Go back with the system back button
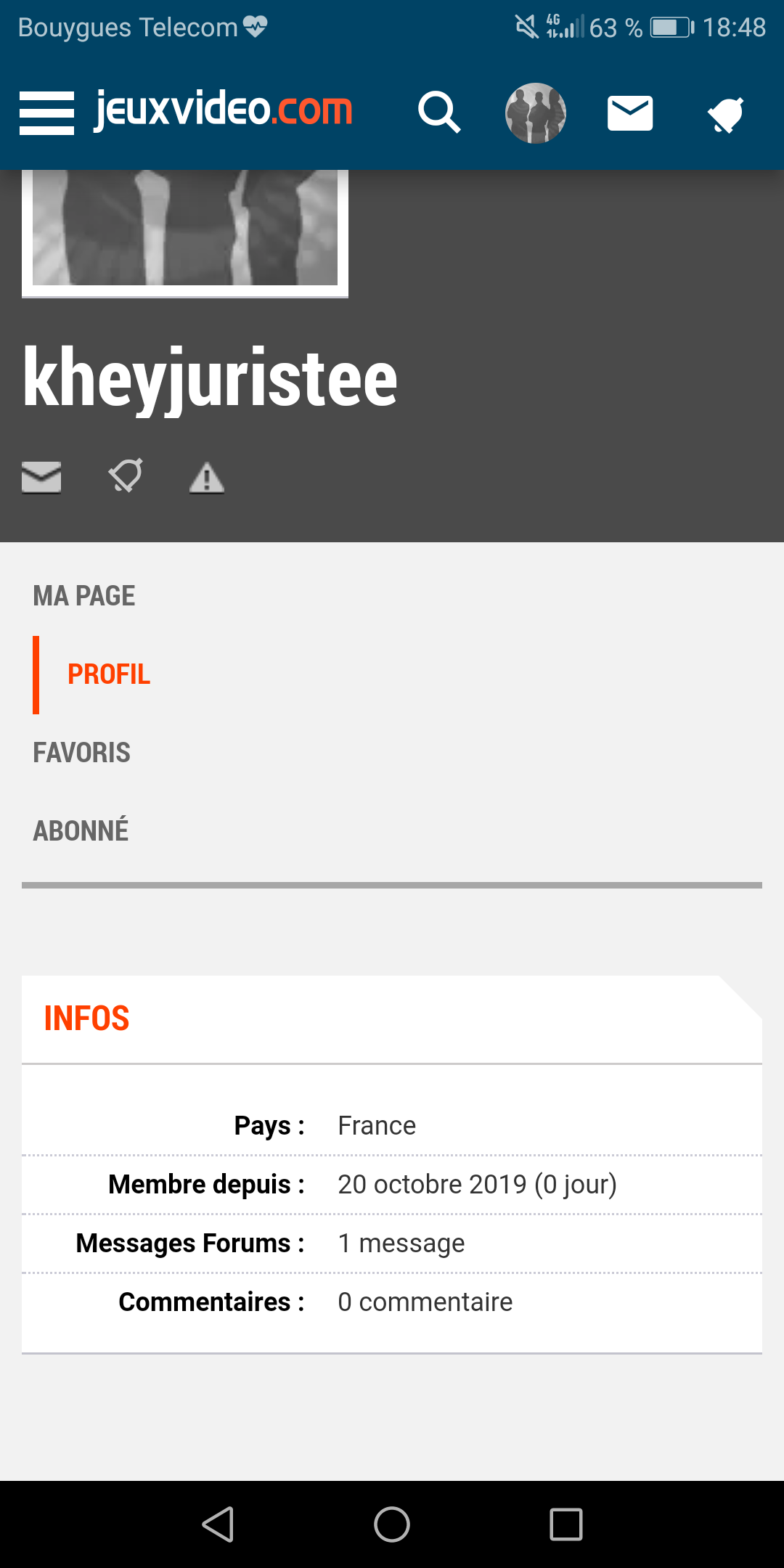The image size is (784, 1568). coord(218,1524)
